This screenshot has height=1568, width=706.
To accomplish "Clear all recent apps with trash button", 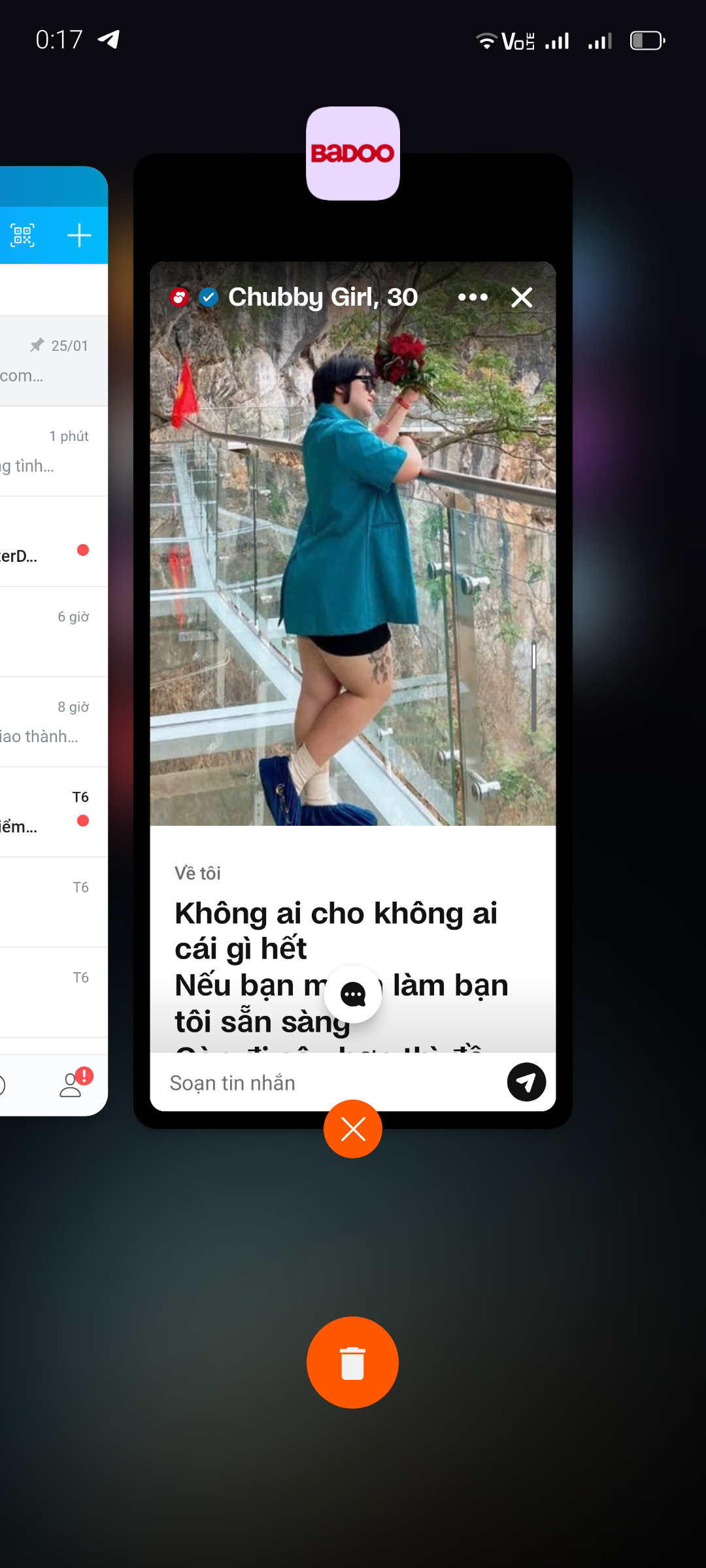I will (352, 1362).
